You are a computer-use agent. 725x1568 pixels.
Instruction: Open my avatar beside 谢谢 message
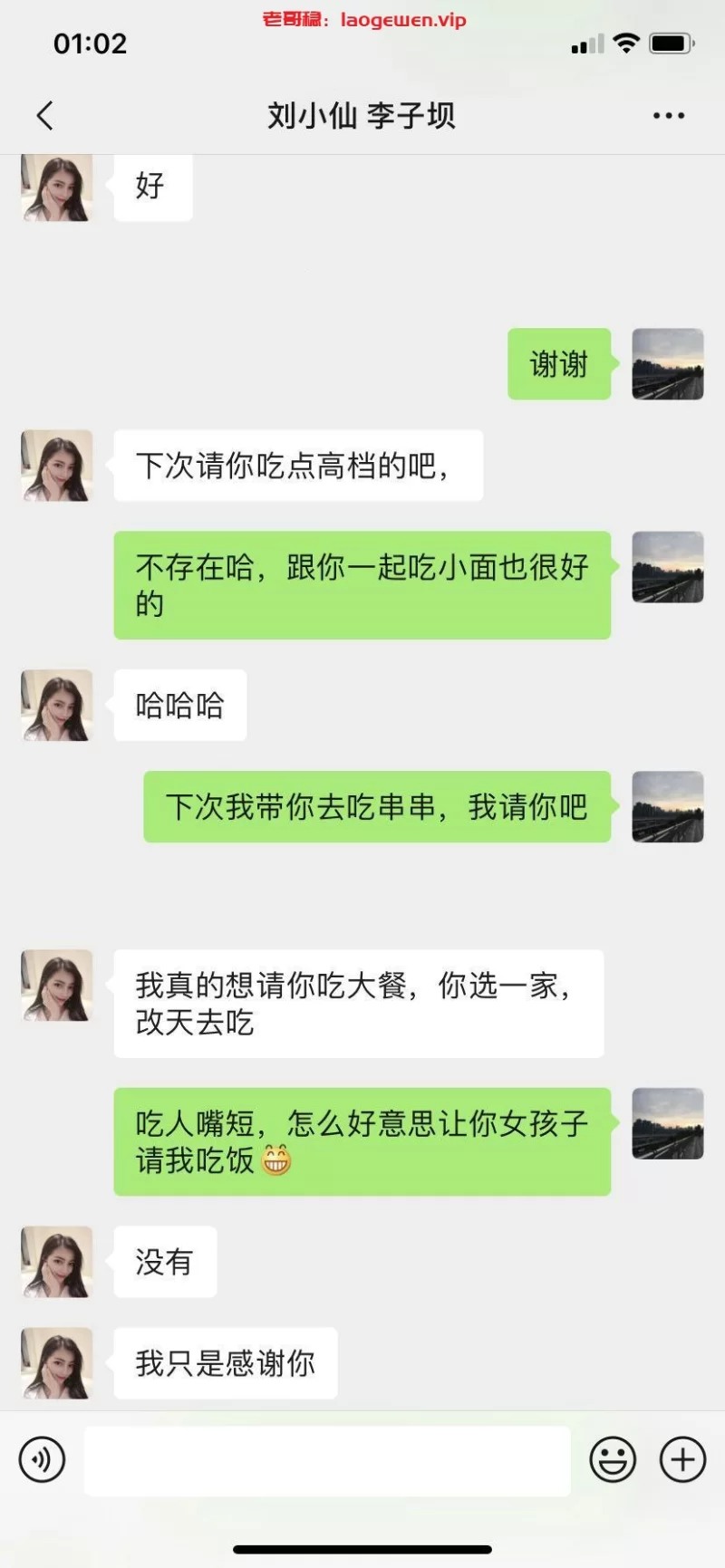(x=667, y=364)
